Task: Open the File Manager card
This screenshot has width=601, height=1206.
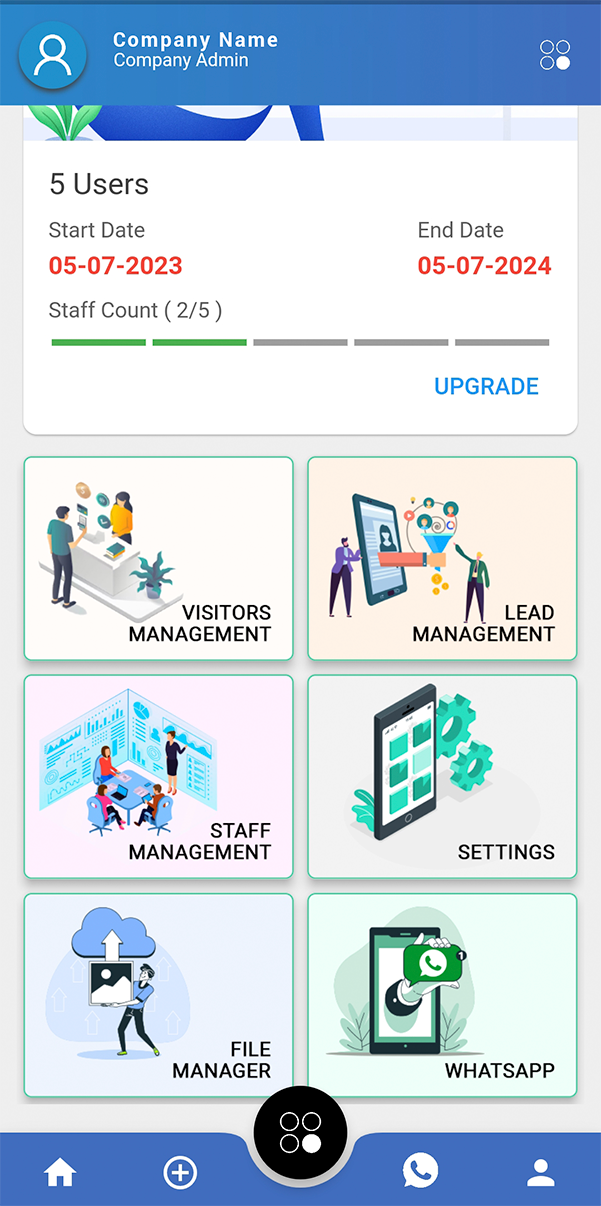Action: click(x=158, y=994)
